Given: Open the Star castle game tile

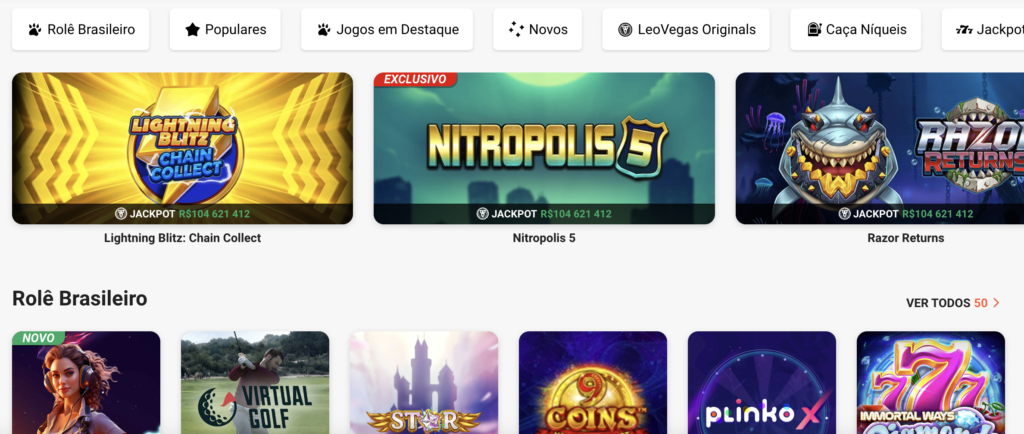Looking at the screenshot, I should click(423, 383).
